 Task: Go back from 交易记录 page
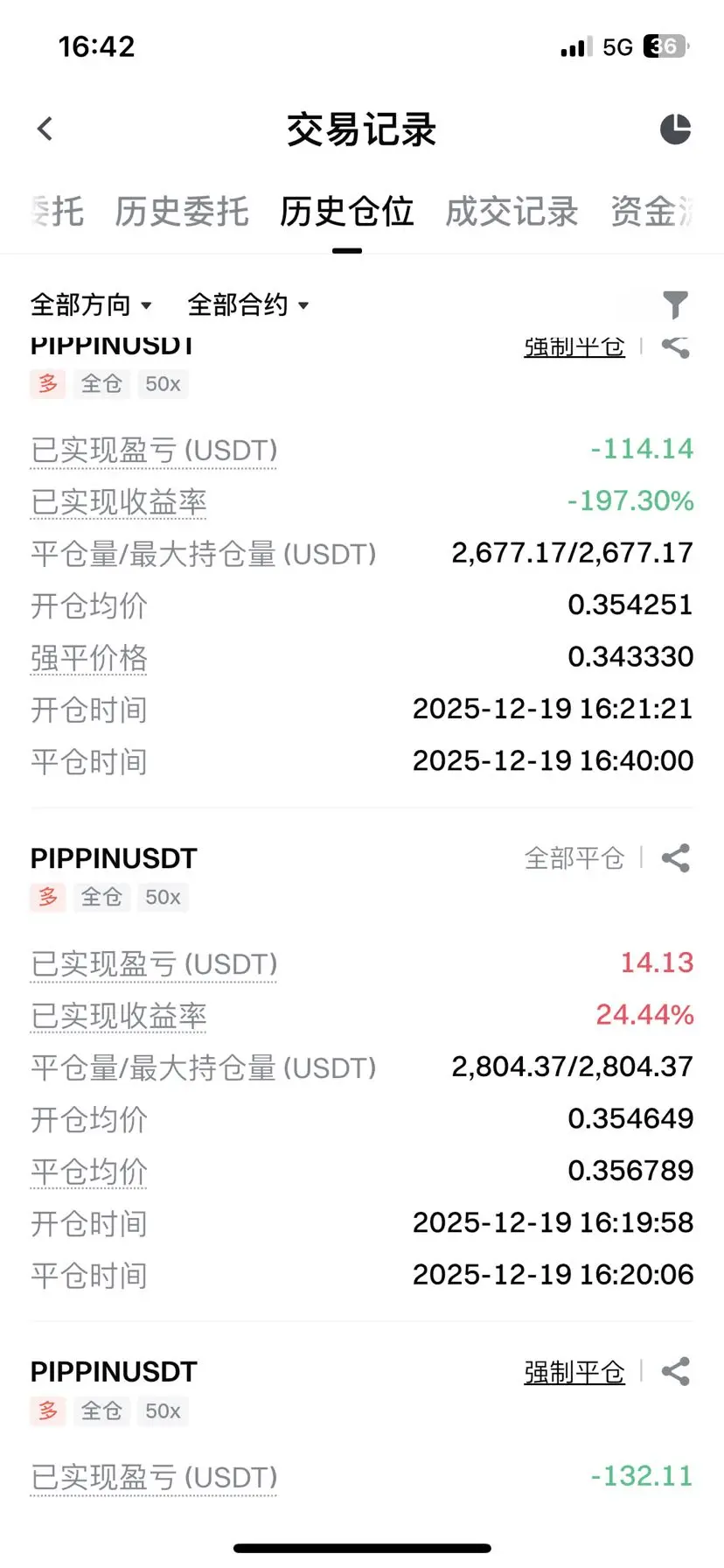pos(45,129)
